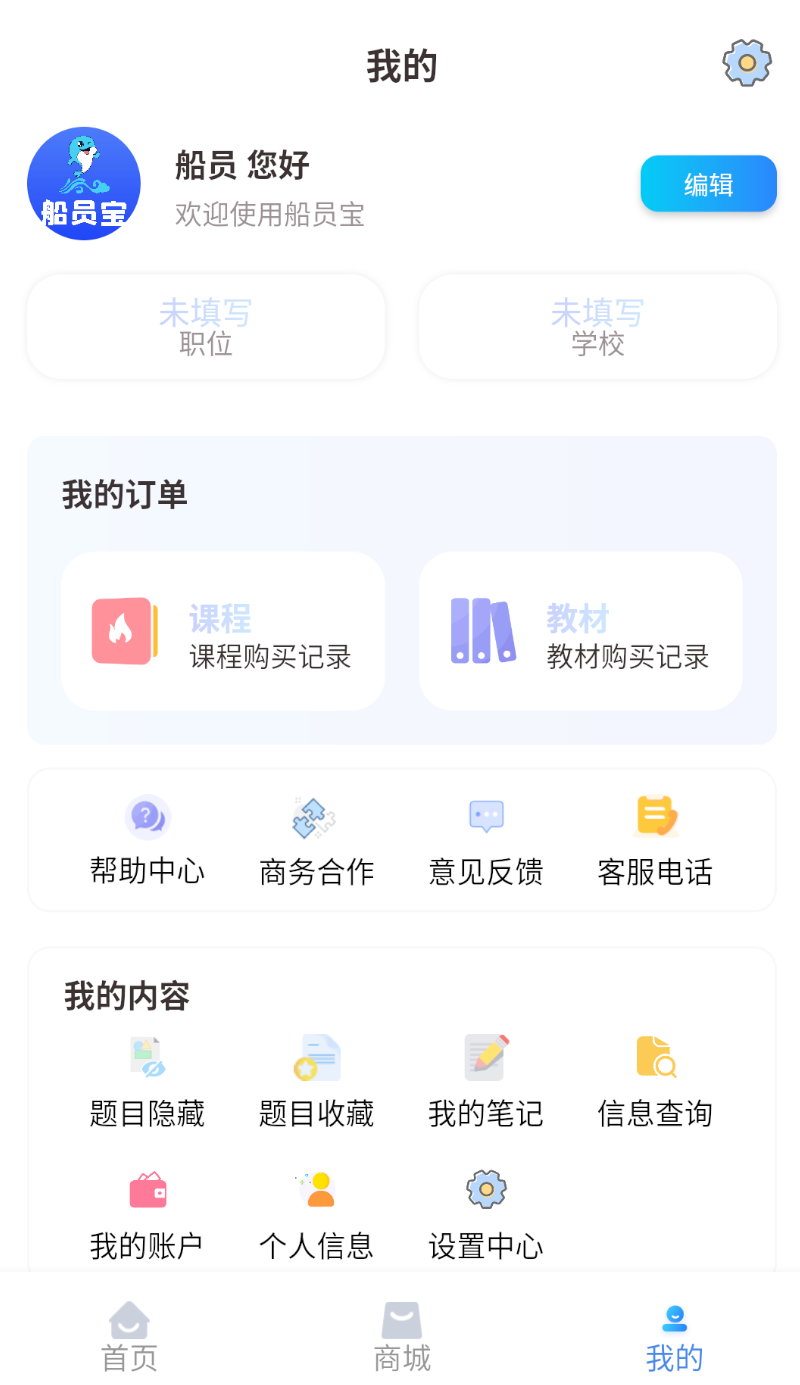Open 客服电话 clipboard icon
Screen dimensions: 800x1385
coord(655,817)
